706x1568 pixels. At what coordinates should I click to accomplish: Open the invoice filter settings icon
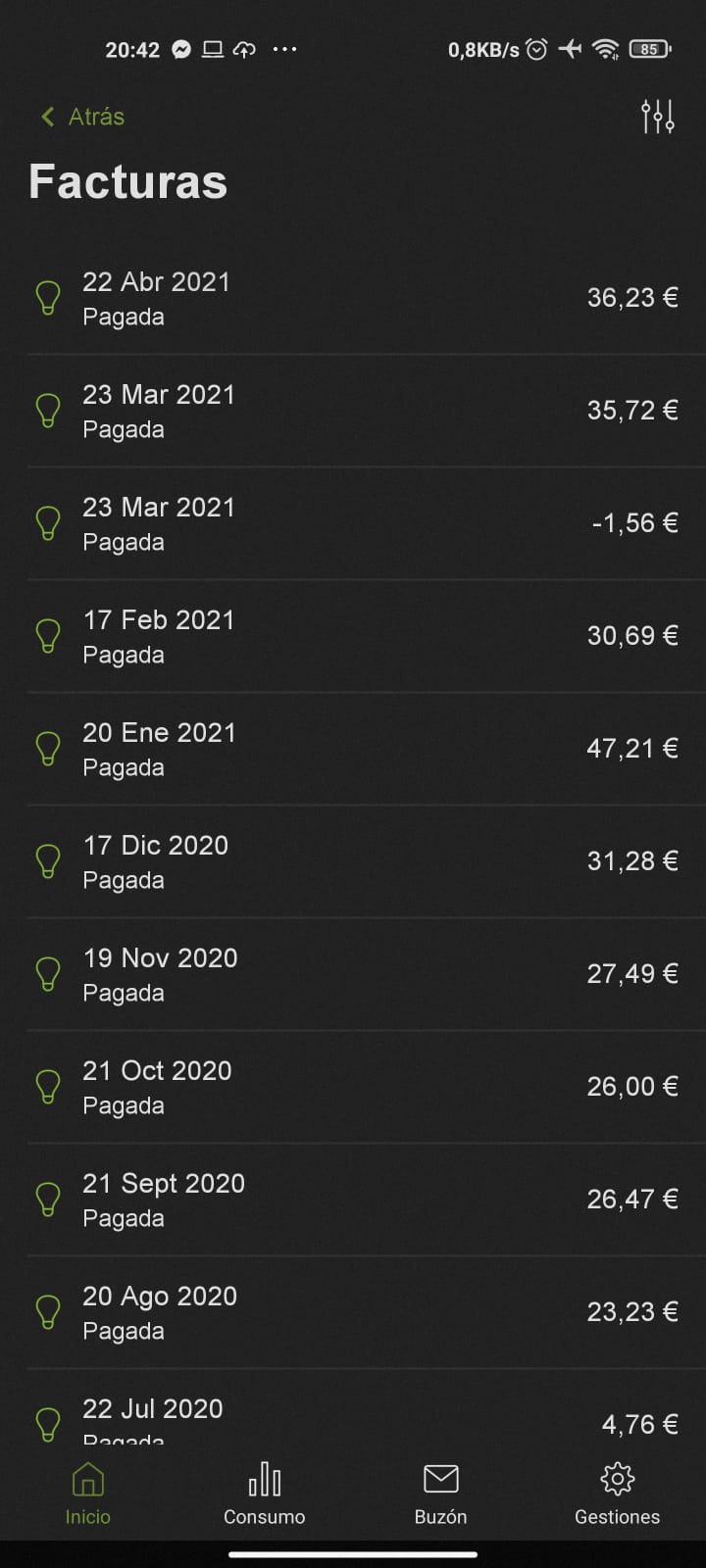coord(657,117)
